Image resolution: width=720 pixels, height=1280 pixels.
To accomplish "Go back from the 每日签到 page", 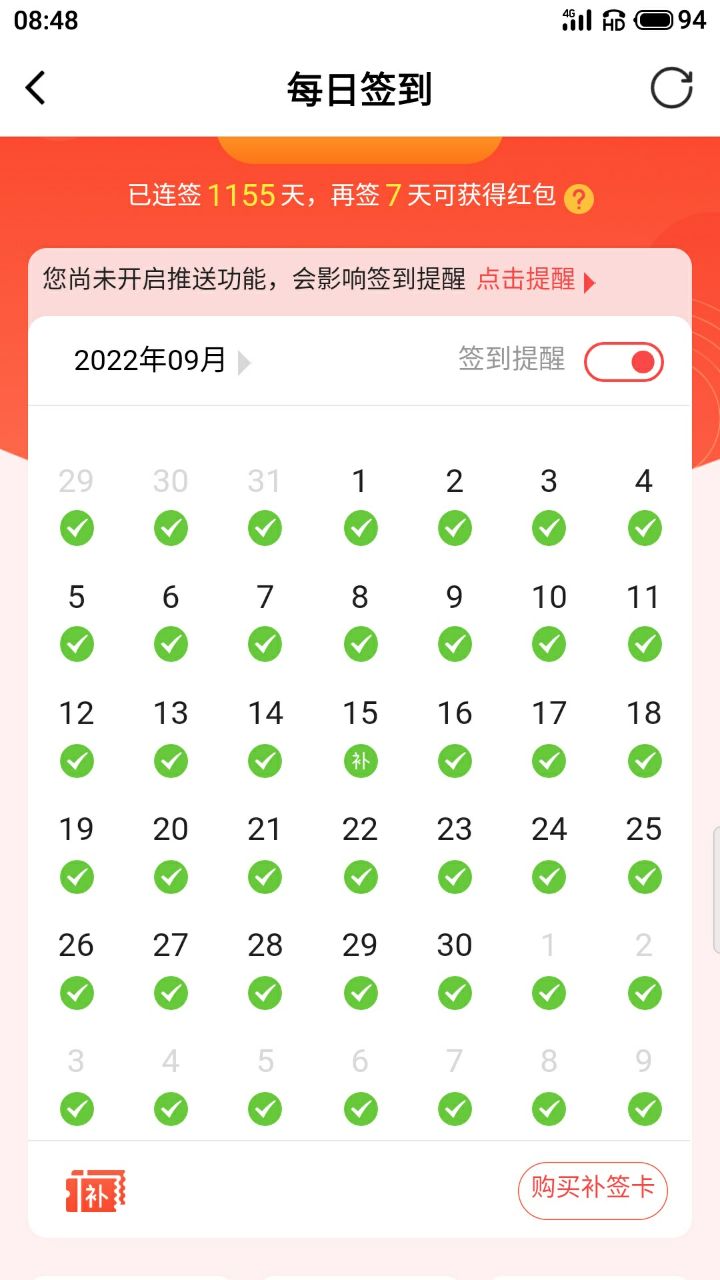I will (36, 88).
